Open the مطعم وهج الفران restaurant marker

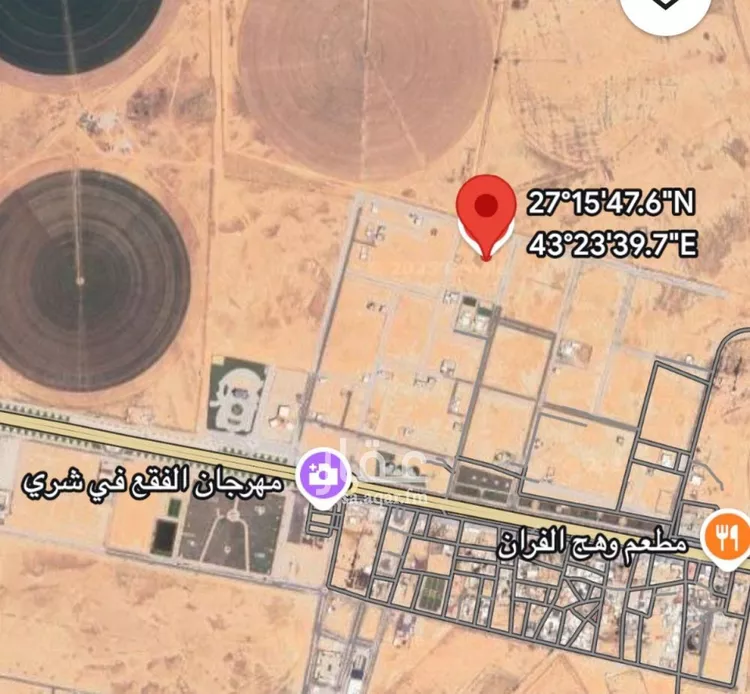(x=725, y=535)
